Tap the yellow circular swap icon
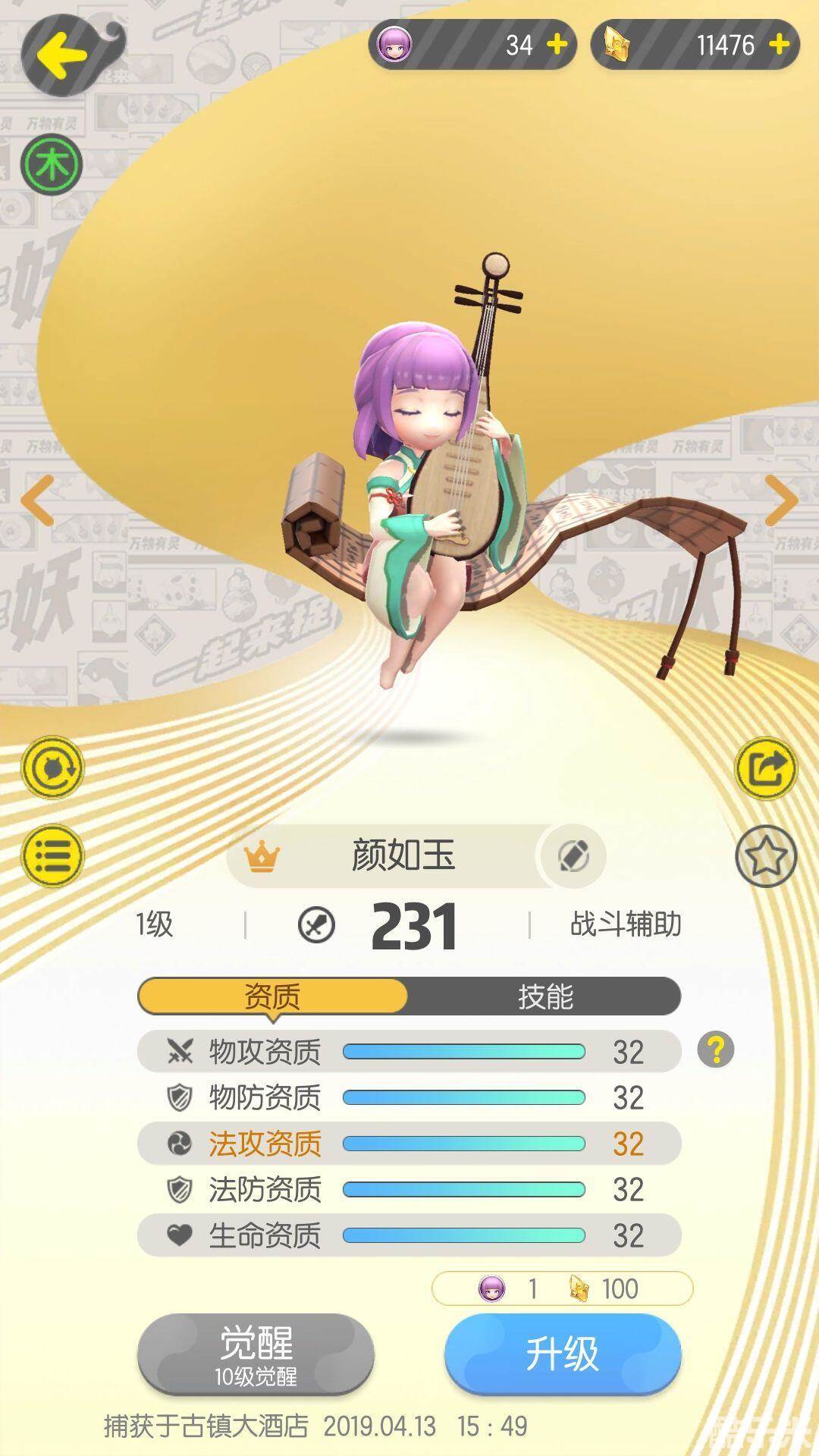819x1456 pixels. [52, 767]
